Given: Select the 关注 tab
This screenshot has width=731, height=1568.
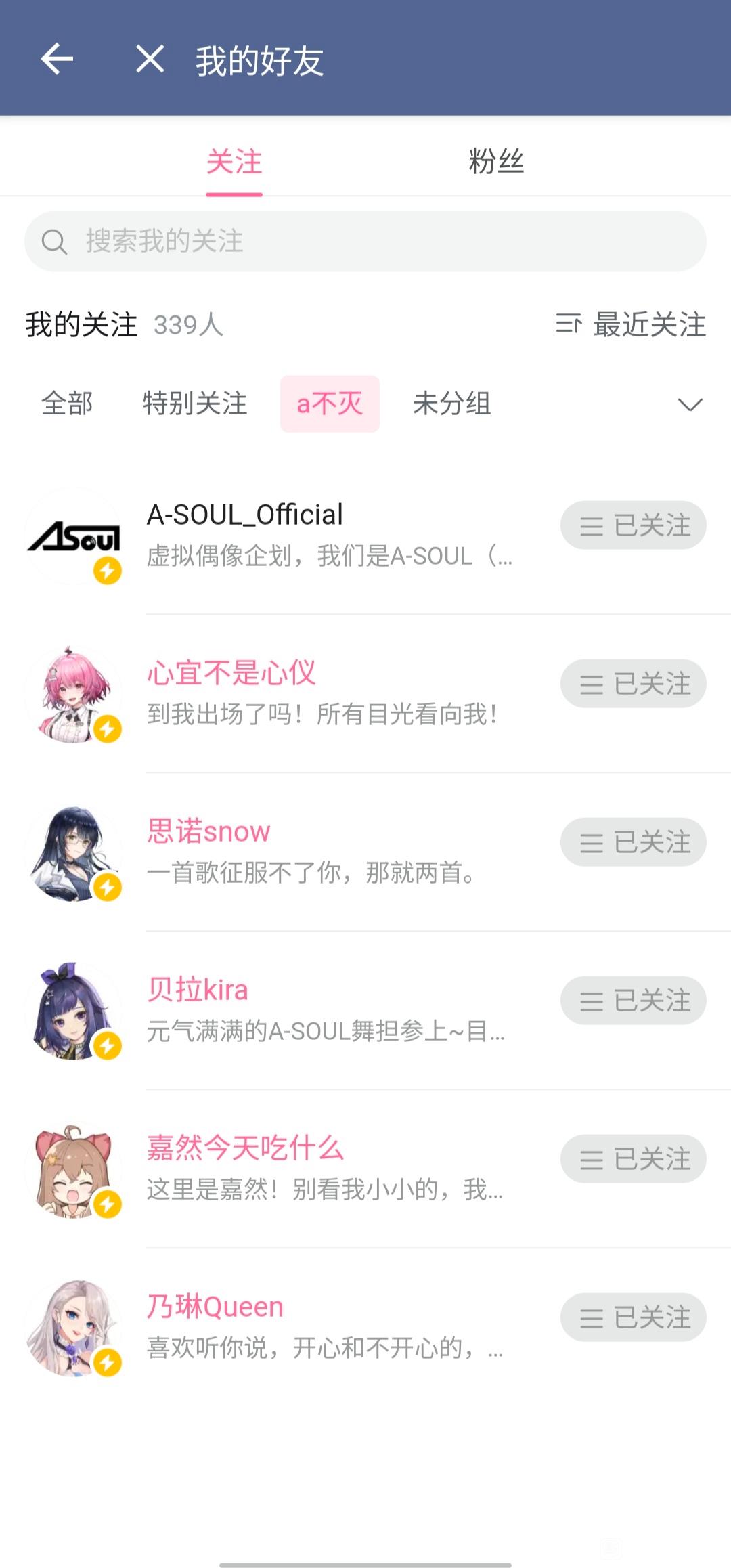Looking at the screenshot, I should pyautogui.click(x=234, y=162).
